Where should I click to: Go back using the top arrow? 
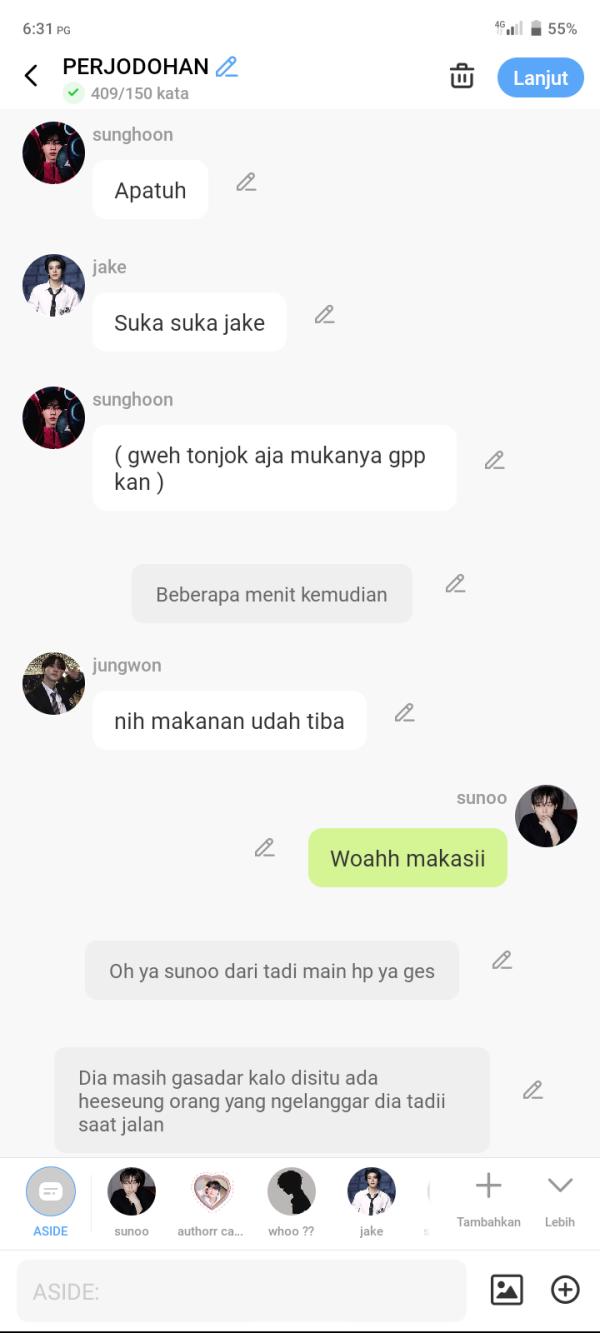31,76
